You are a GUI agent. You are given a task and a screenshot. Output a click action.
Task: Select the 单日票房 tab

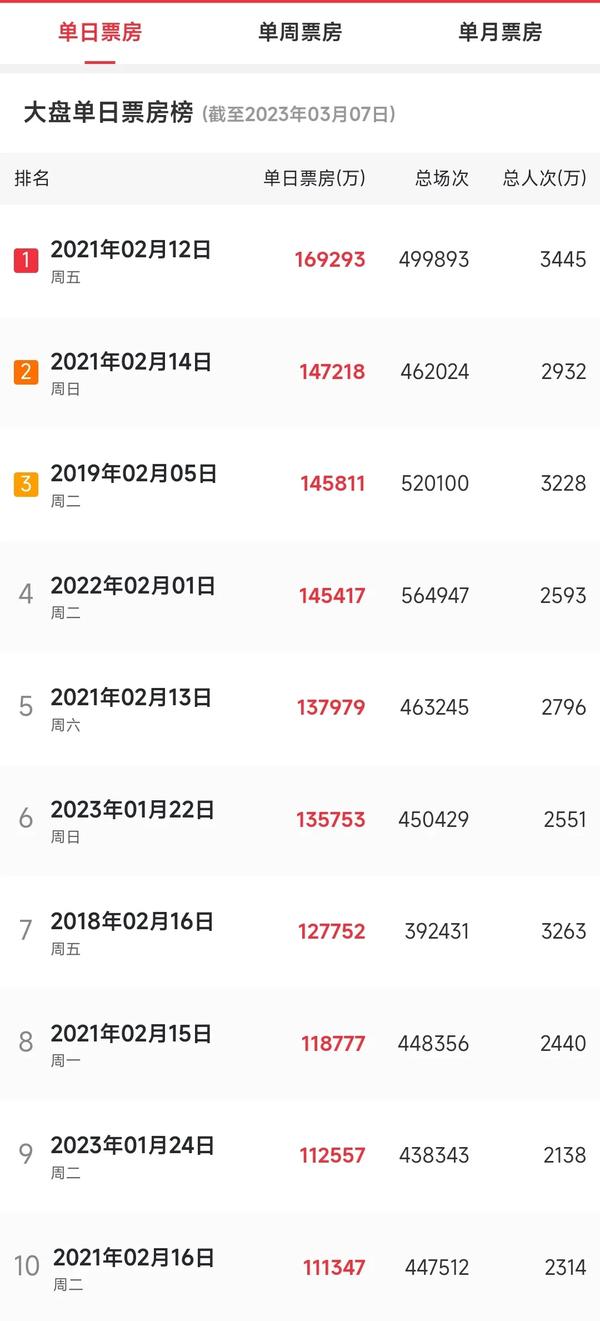tap(100, 32)
